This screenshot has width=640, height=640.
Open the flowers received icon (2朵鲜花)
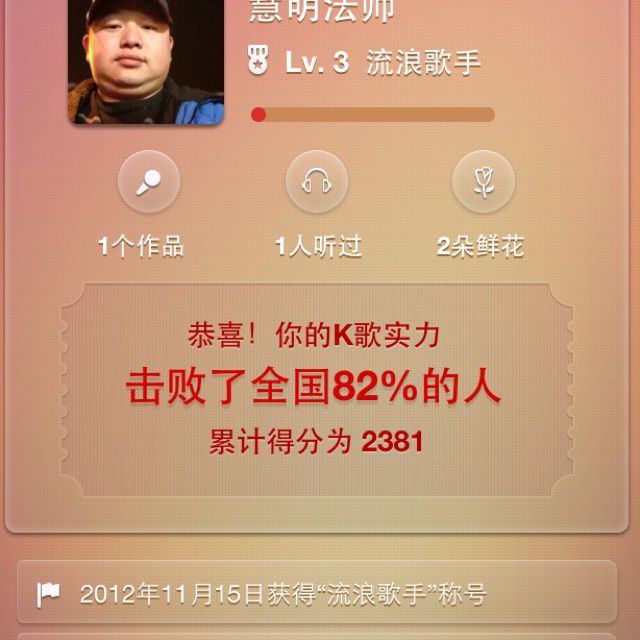pos(484,183)
